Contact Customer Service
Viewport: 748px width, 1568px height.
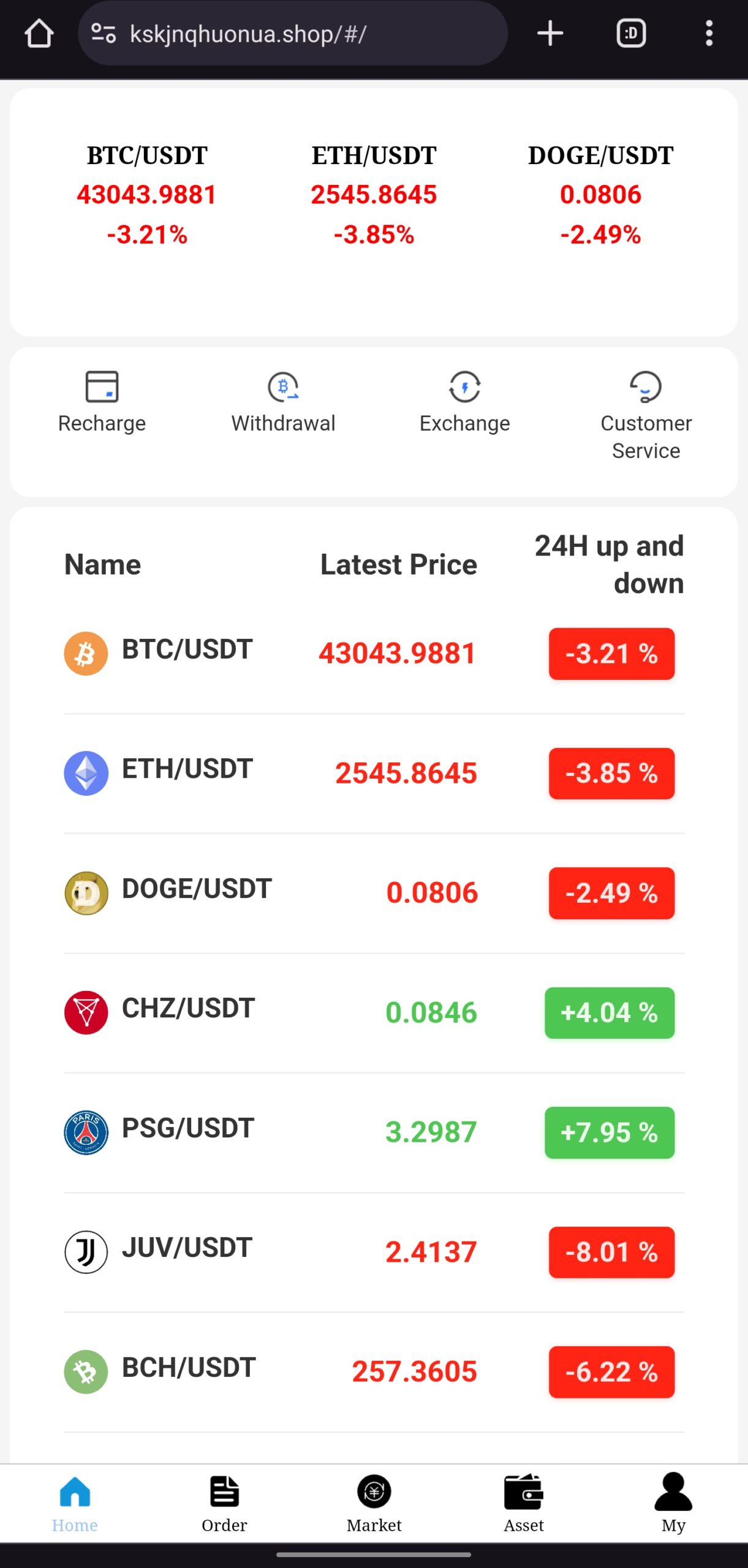point(646,417)
